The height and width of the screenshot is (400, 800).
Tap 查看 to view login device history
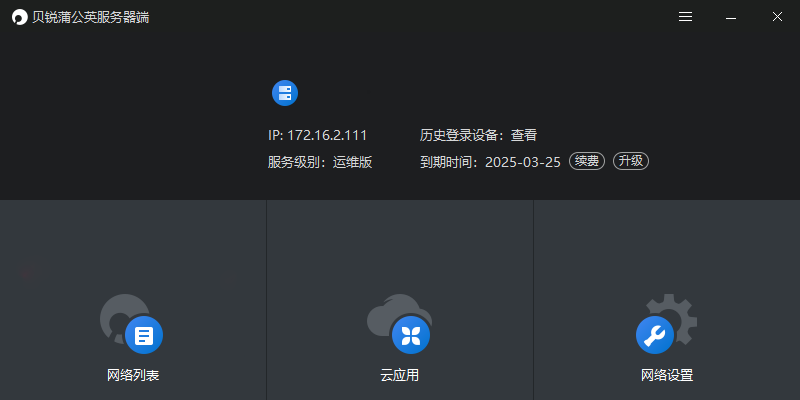[524, 135]
